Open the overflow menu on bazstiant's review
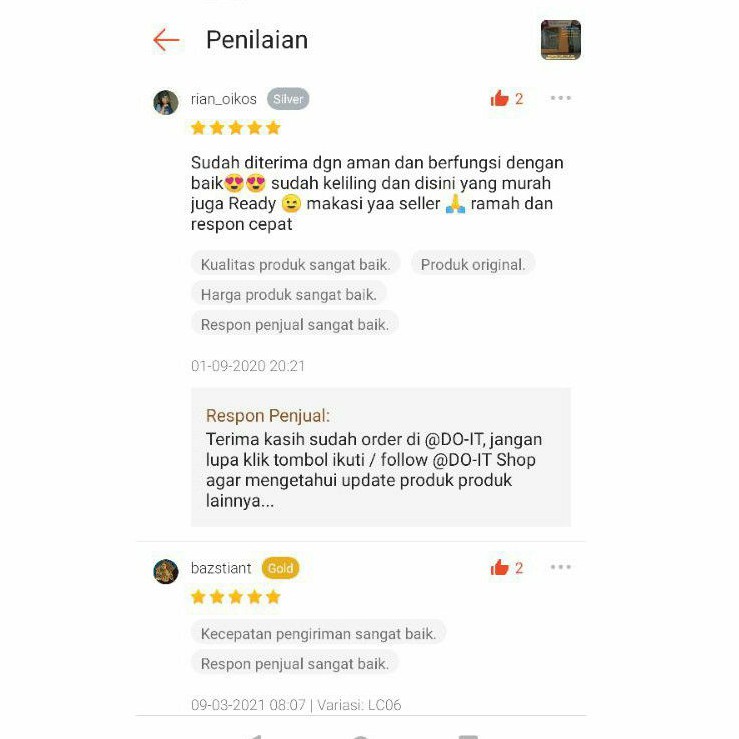 561,567
